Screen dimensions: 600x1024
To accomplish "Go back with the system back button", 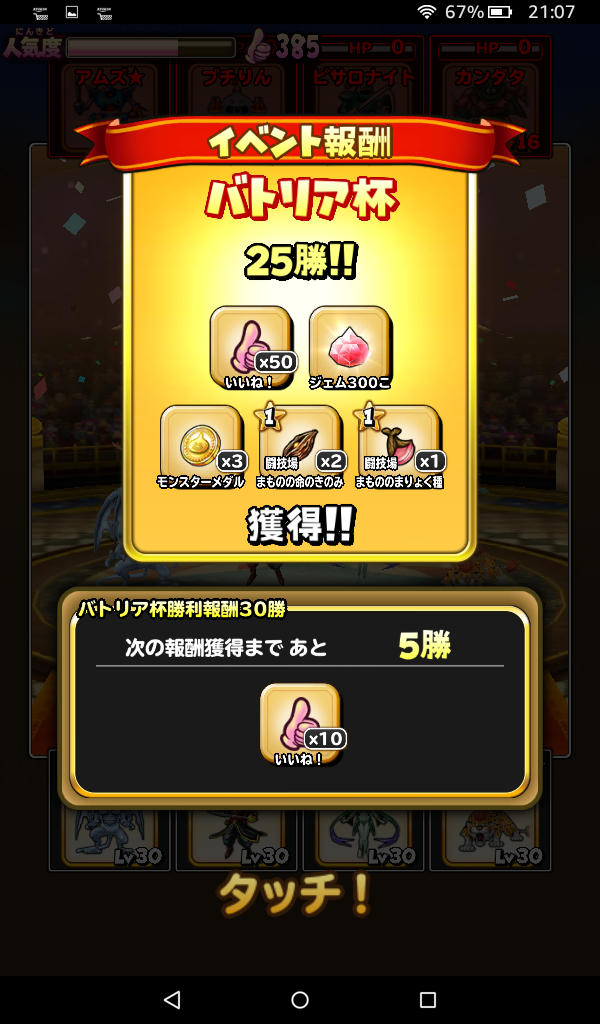I will click(x=172, y=999).
